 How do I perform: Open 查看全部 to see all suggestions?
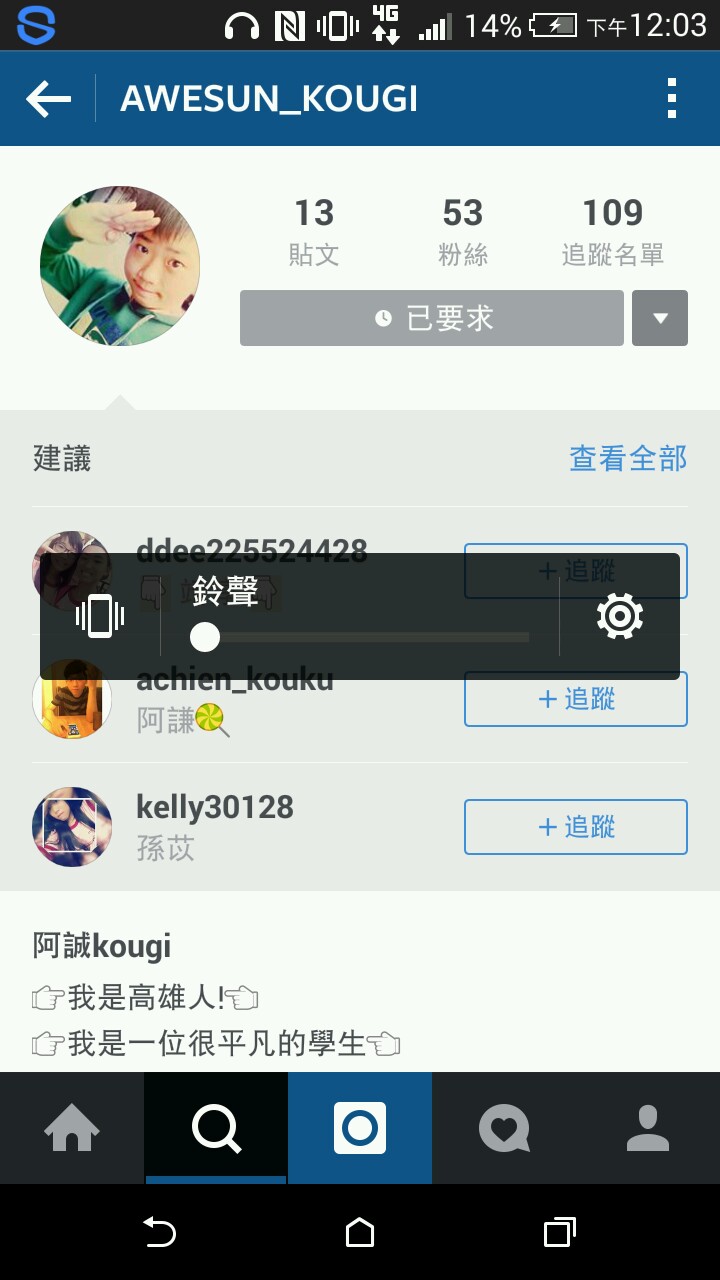pyautogui.click(x=628, y=459)
